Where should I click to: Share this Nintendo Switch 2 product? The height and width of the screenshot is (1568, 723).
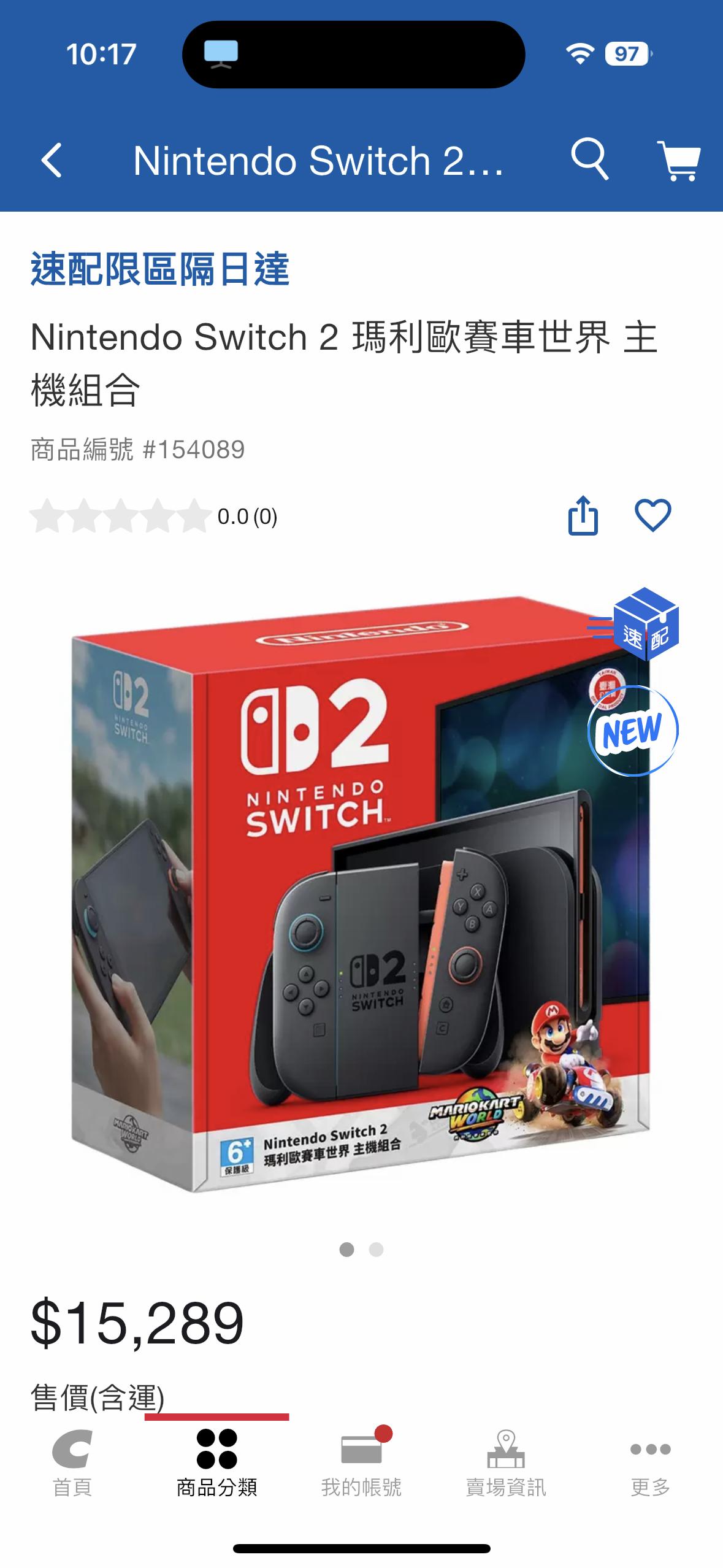tap(583, 516)
